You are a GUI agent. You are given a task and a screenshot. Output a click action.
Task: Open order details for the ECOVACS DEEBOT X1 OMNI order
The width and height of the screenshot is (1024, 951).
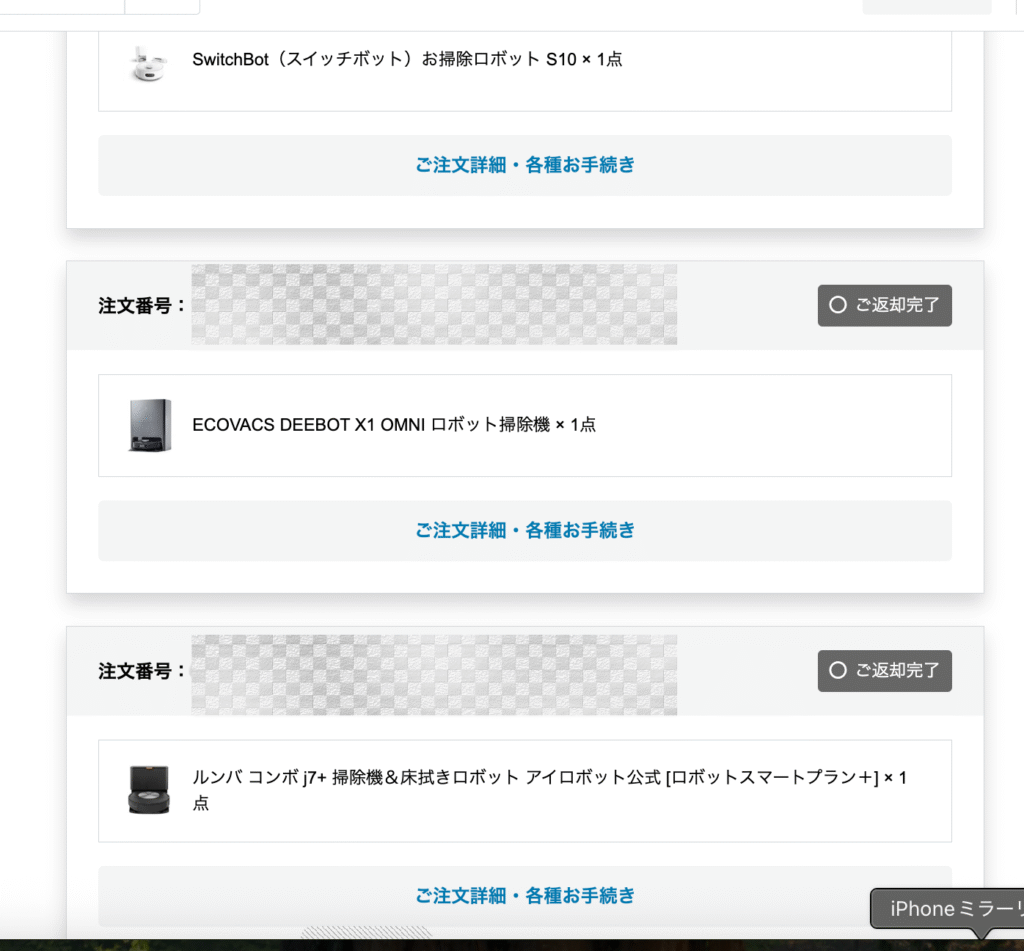click(x=525, y=530)
